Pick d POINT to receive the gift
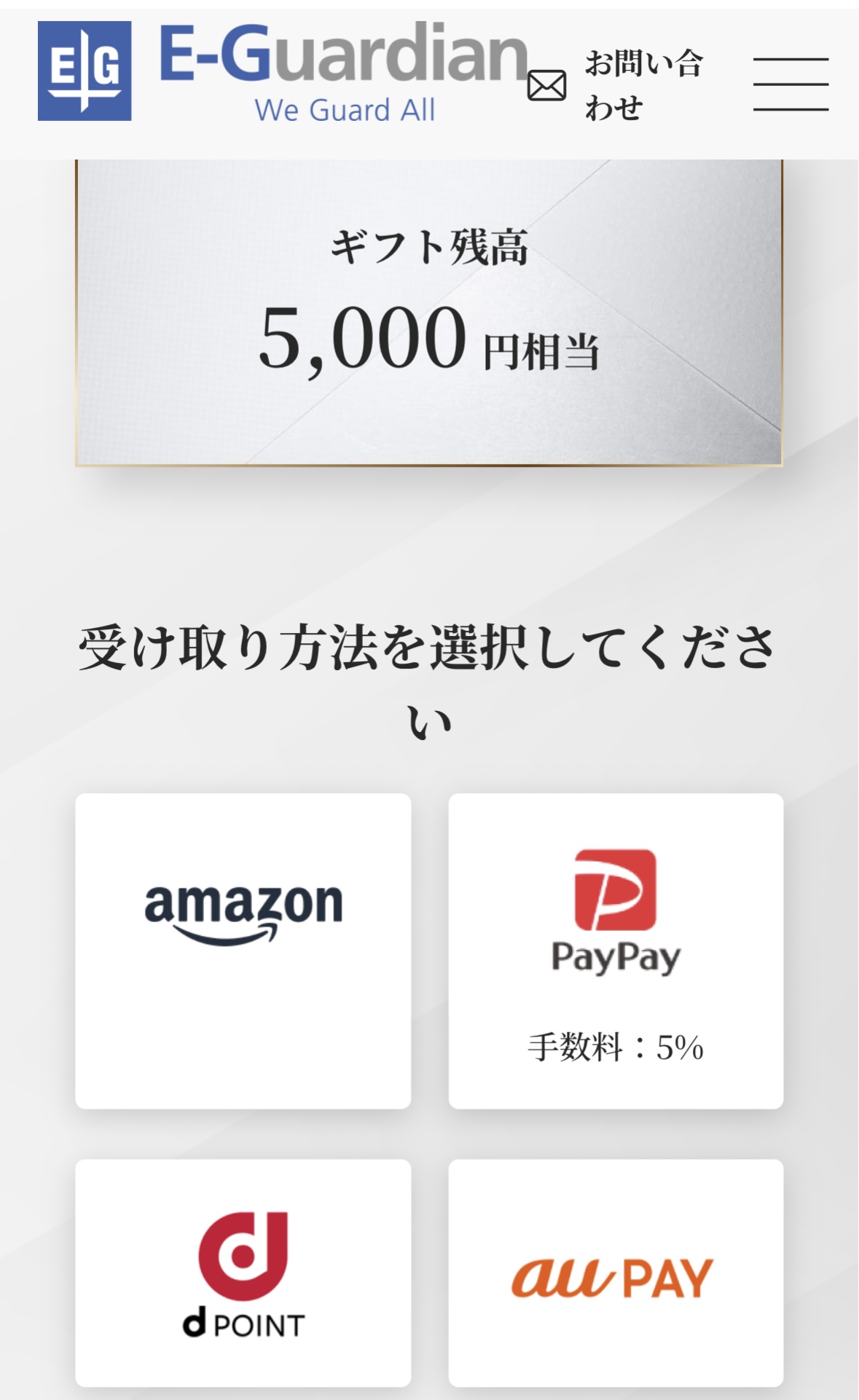The image size is (859, 1400). pyautogui.click(x=243, y=1273)
